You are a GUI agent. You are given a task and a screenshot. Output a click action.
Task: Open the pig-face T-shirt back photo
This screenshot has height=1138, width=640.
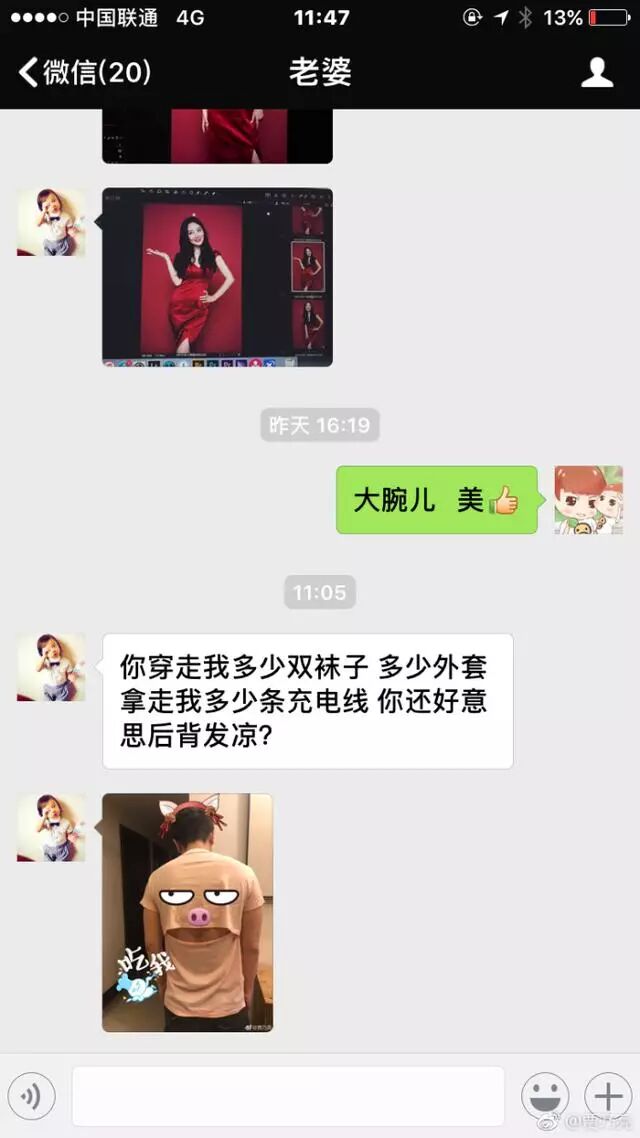click(187, 912)
